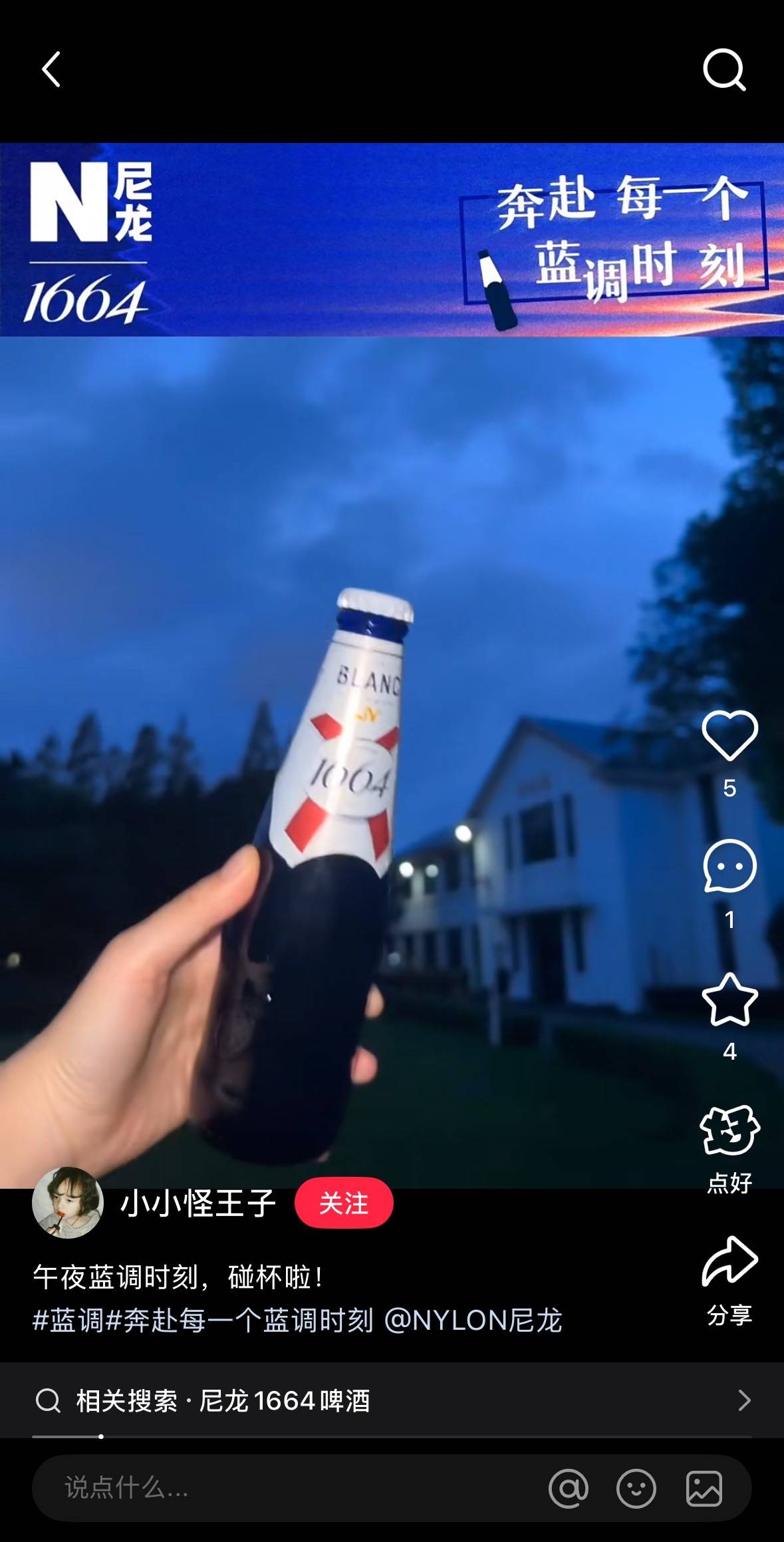Open related search 尼龙1664啤酒
The width and height of the screenshot is (784, 1542).
[223, 1400]
